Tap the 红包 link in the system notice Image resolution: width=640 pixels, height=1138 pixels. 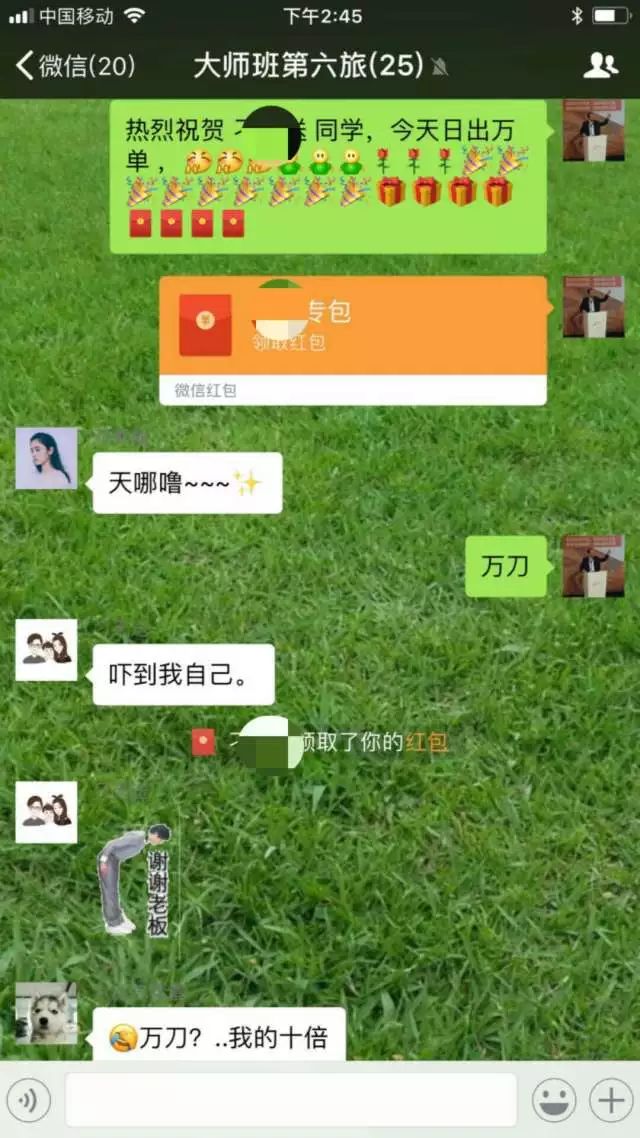(x=426, y=742)
